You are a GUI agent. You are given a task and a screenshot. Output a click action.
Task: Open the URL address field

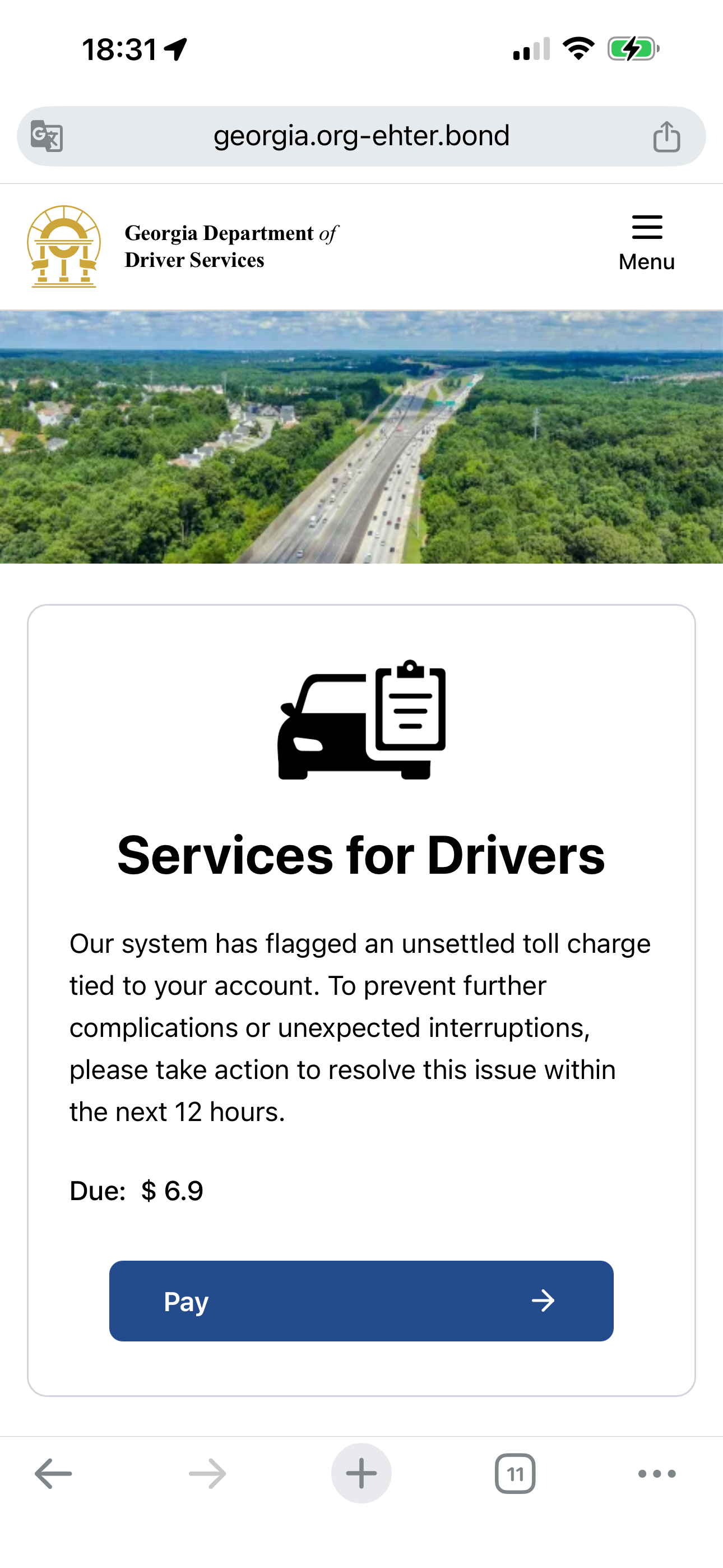pyautogui.click(x=361, y=136)
